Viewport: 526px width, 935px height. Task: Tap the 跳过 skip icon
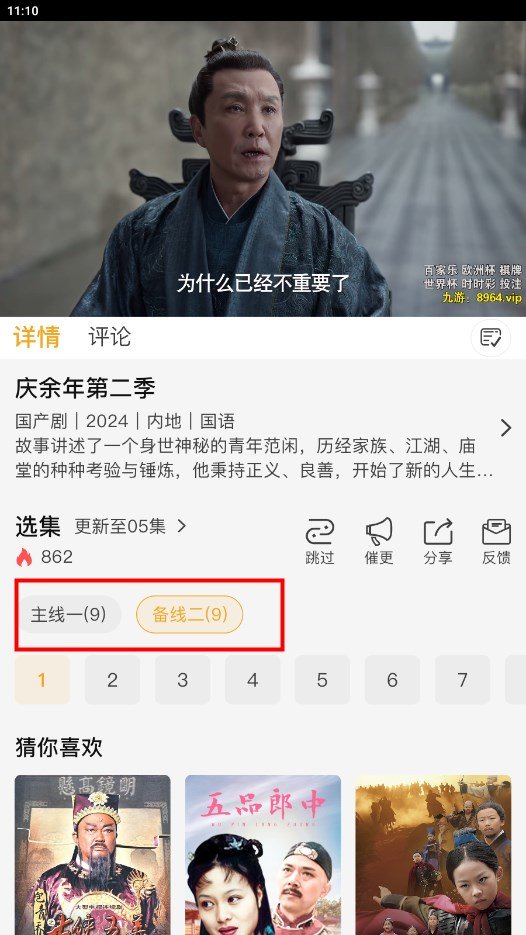[x=320, y=541]
